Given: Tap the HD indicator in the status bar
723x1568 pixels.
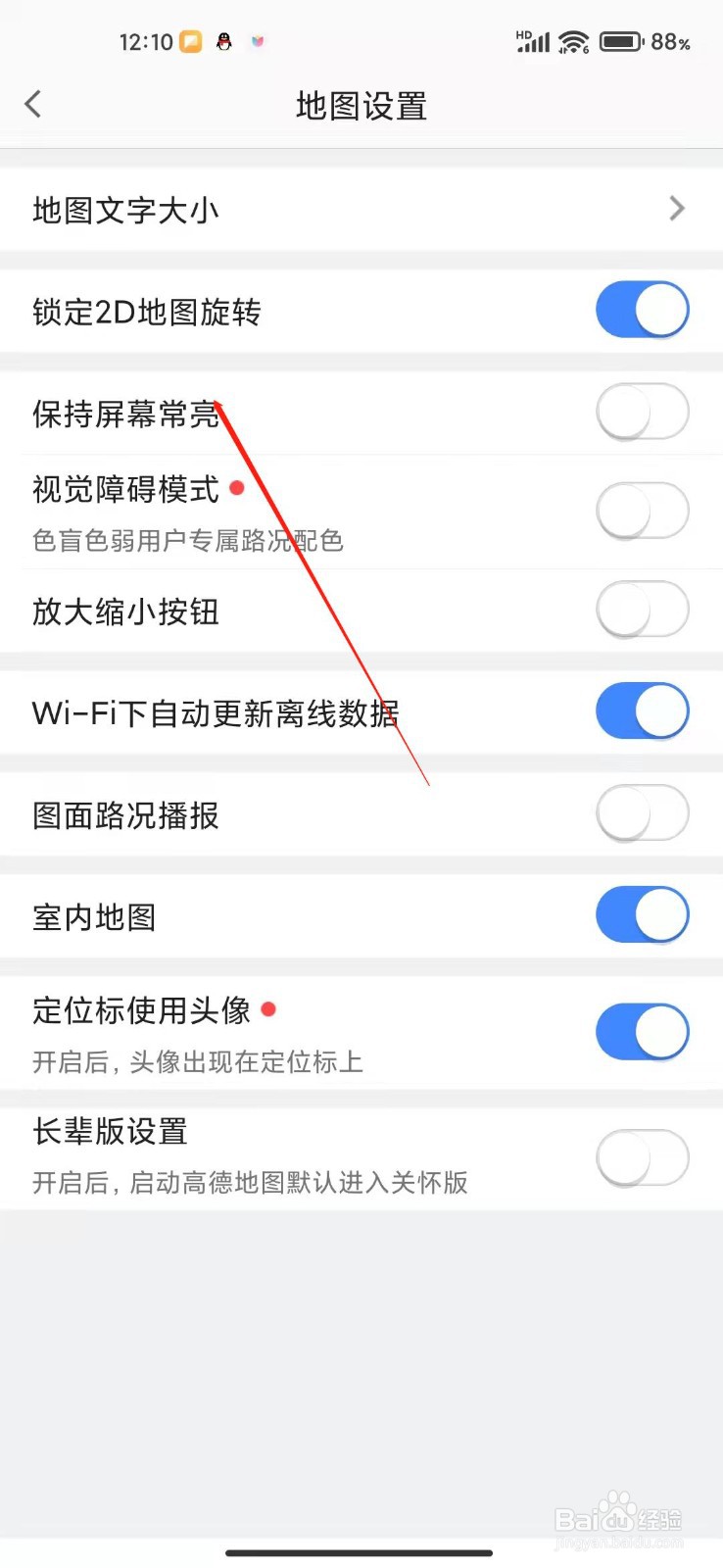Looking at the screenshot, I should coord(522,31).
